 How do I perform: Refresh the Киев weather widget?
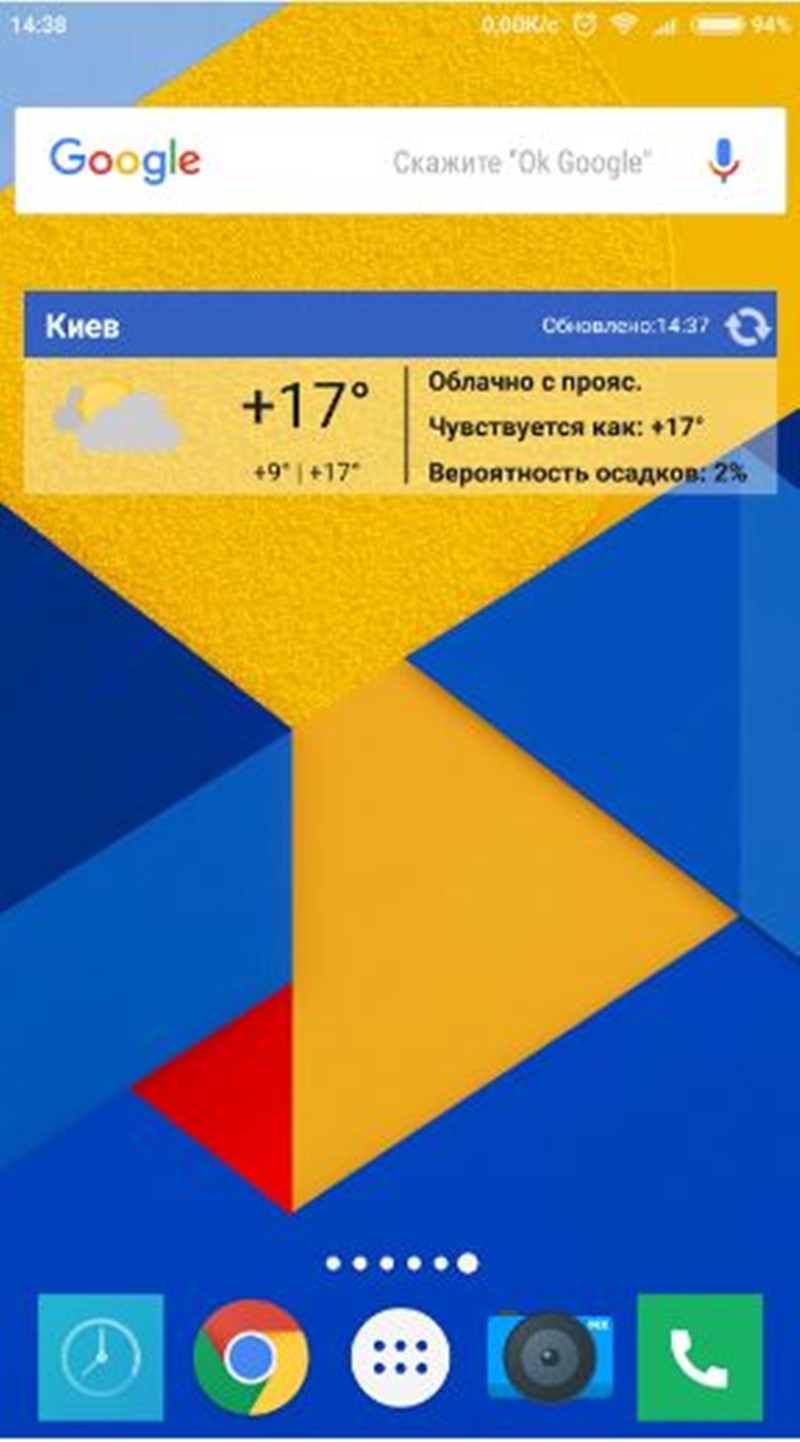(747, 326)
